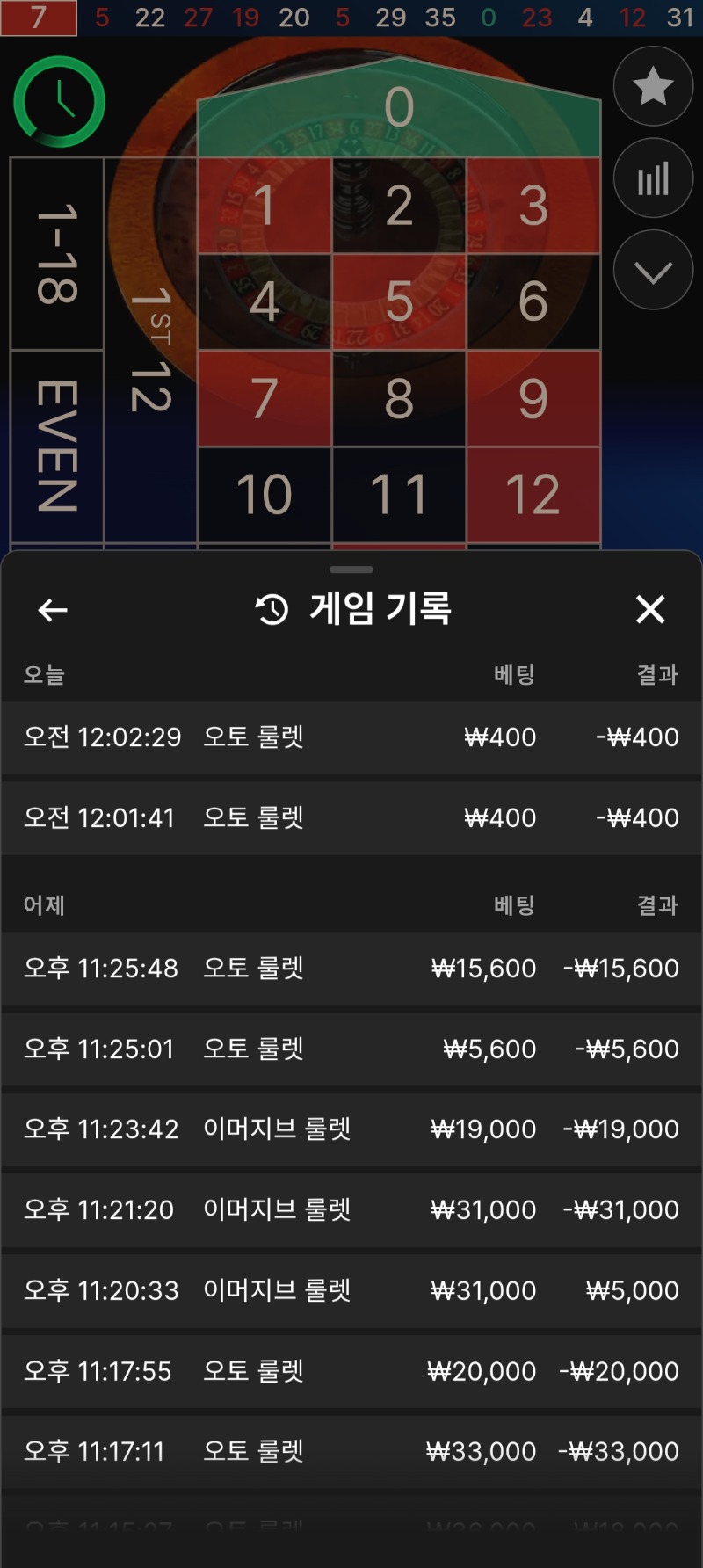The height and width of the screenshot is (1568, 703).
Task: Close the 게임 기록 panel with the X
Action: tap(649, 609)
